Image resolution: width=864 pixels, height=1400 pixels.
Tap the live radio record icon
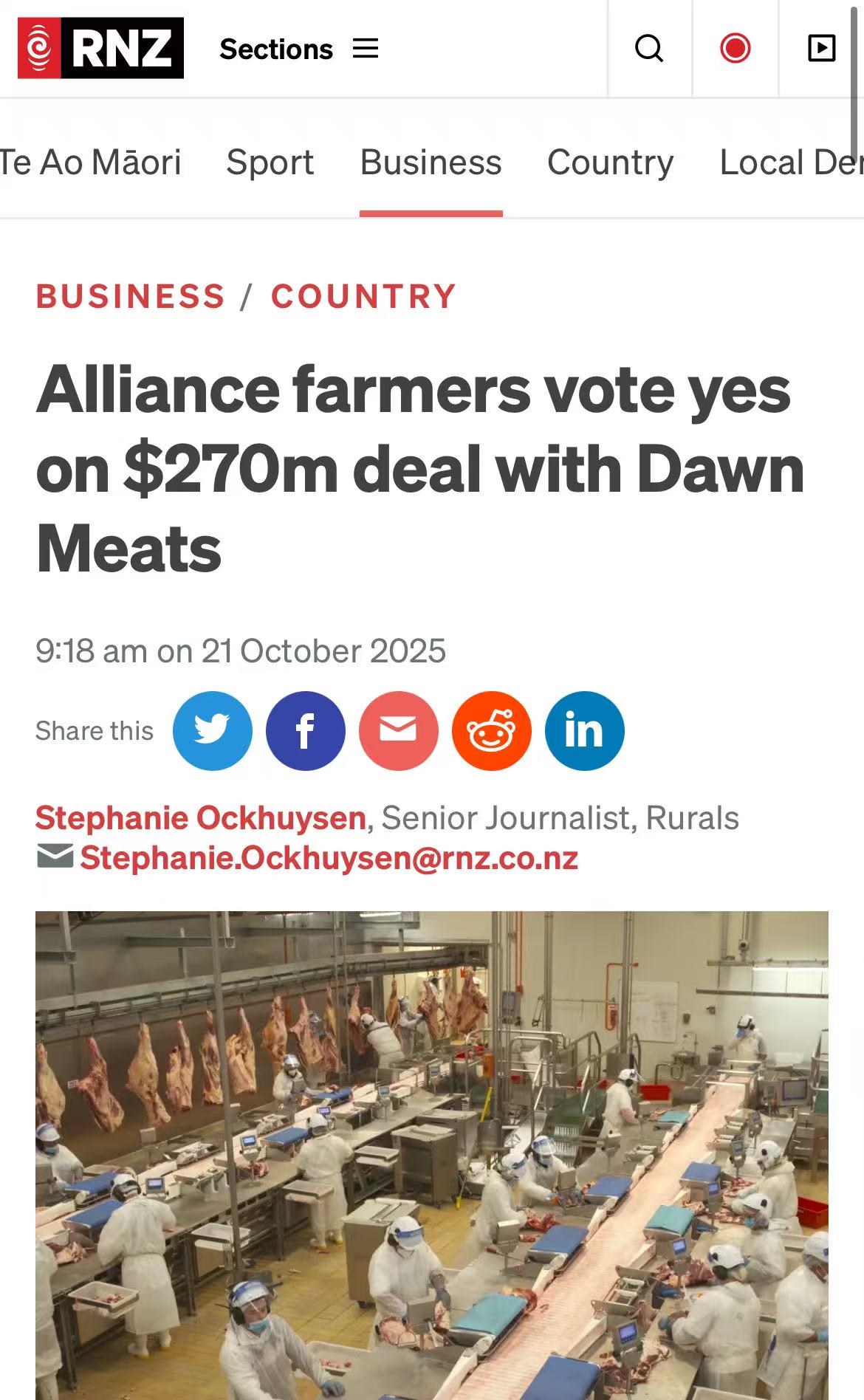coord(735,49)
